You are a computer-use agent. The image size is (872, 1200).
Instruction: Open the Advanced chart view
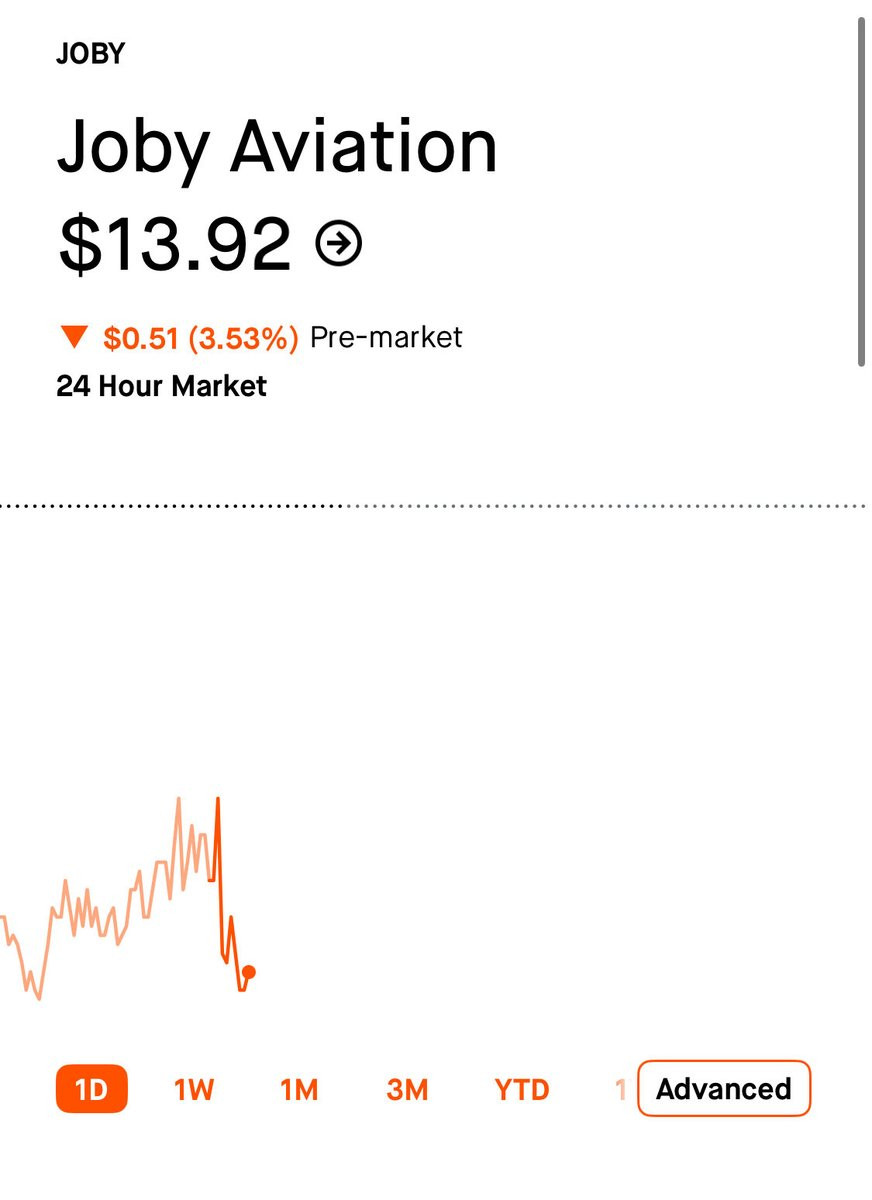(x=724, y=1088)
